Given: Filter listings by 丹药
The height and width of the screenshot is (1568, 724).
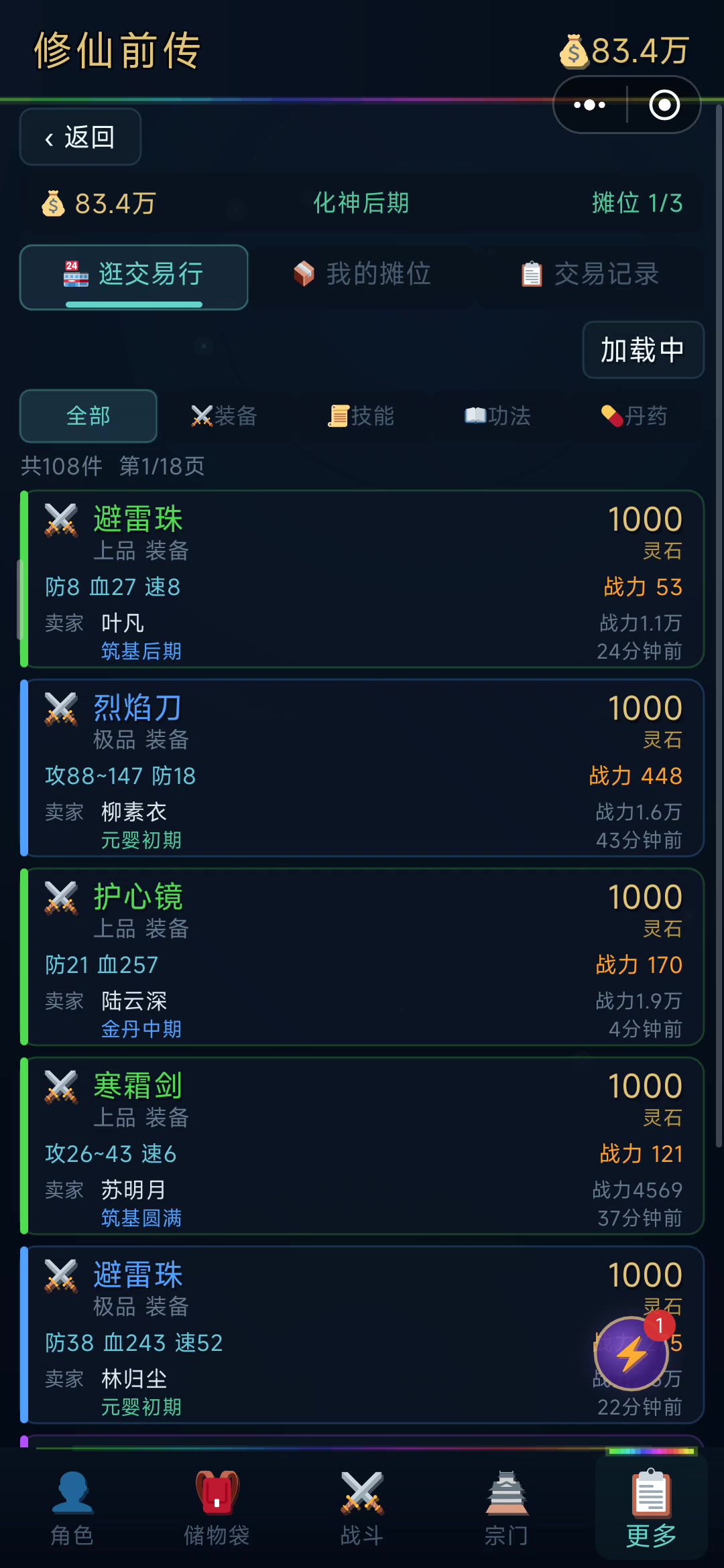Looking at the screenshot, I should [634, 416].
